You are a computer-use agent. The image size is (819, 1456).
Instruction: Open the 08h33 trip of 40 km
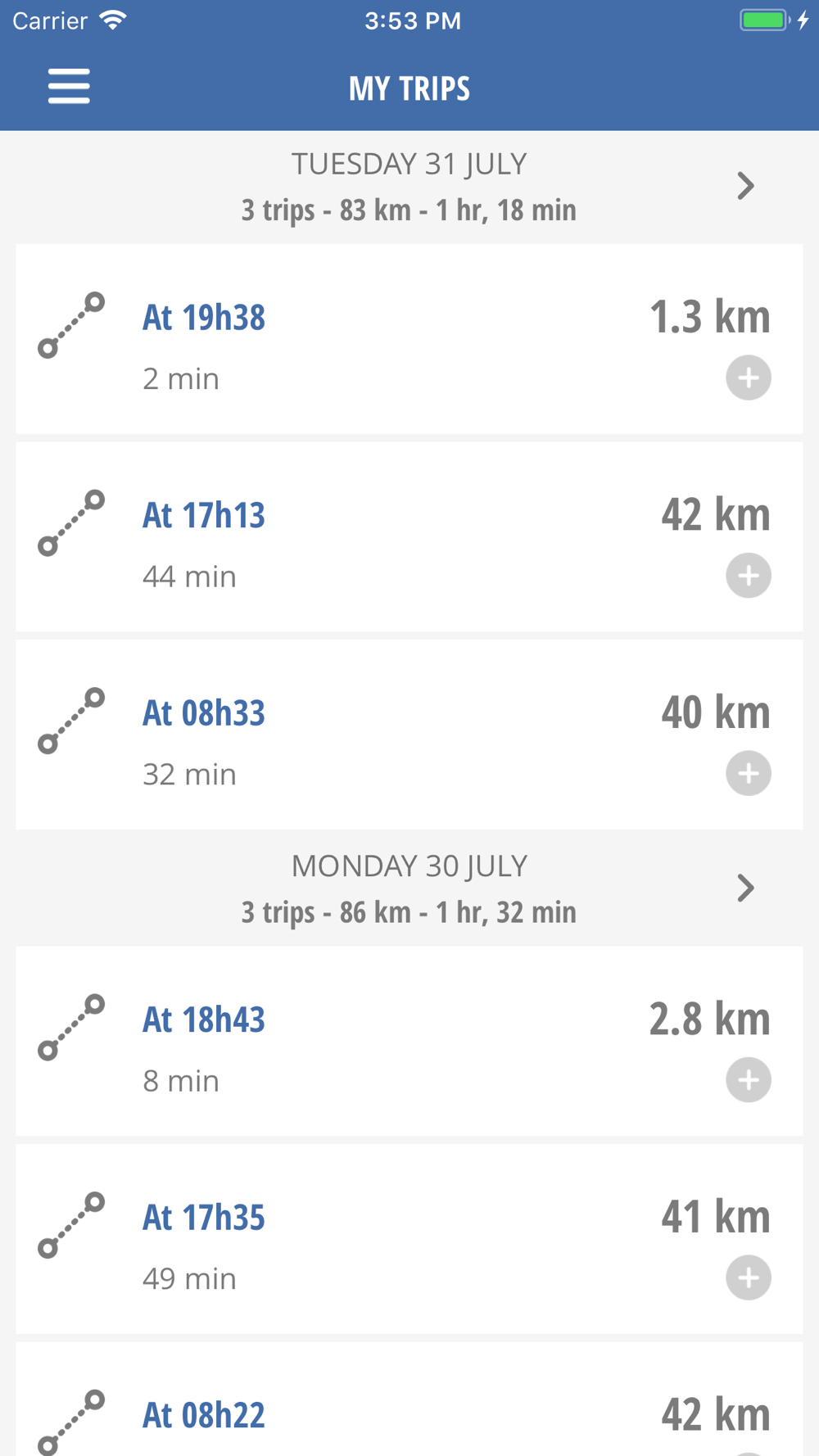coord(409,735)
